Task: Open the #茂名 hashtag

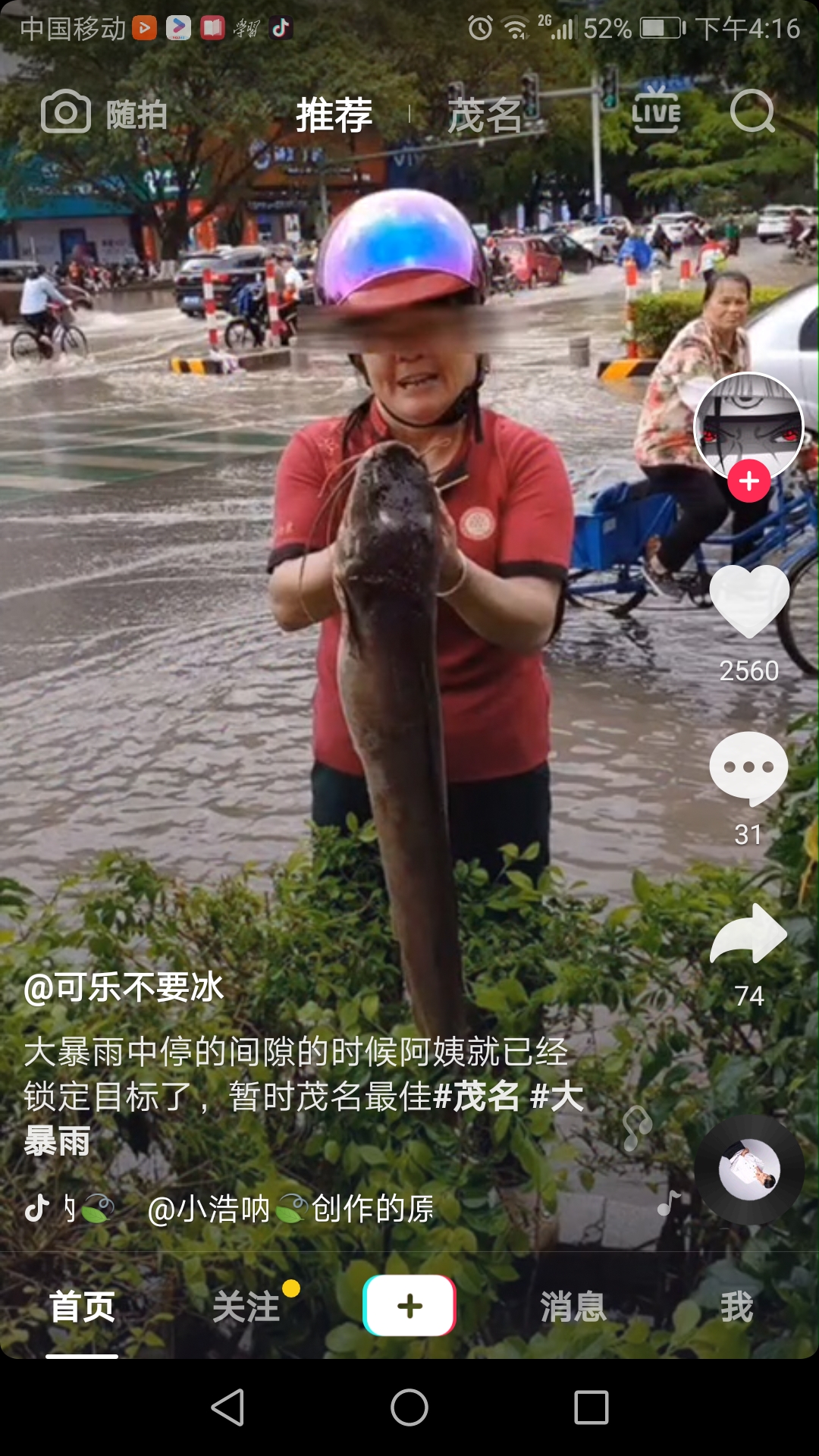Action: click(476, 1097)
